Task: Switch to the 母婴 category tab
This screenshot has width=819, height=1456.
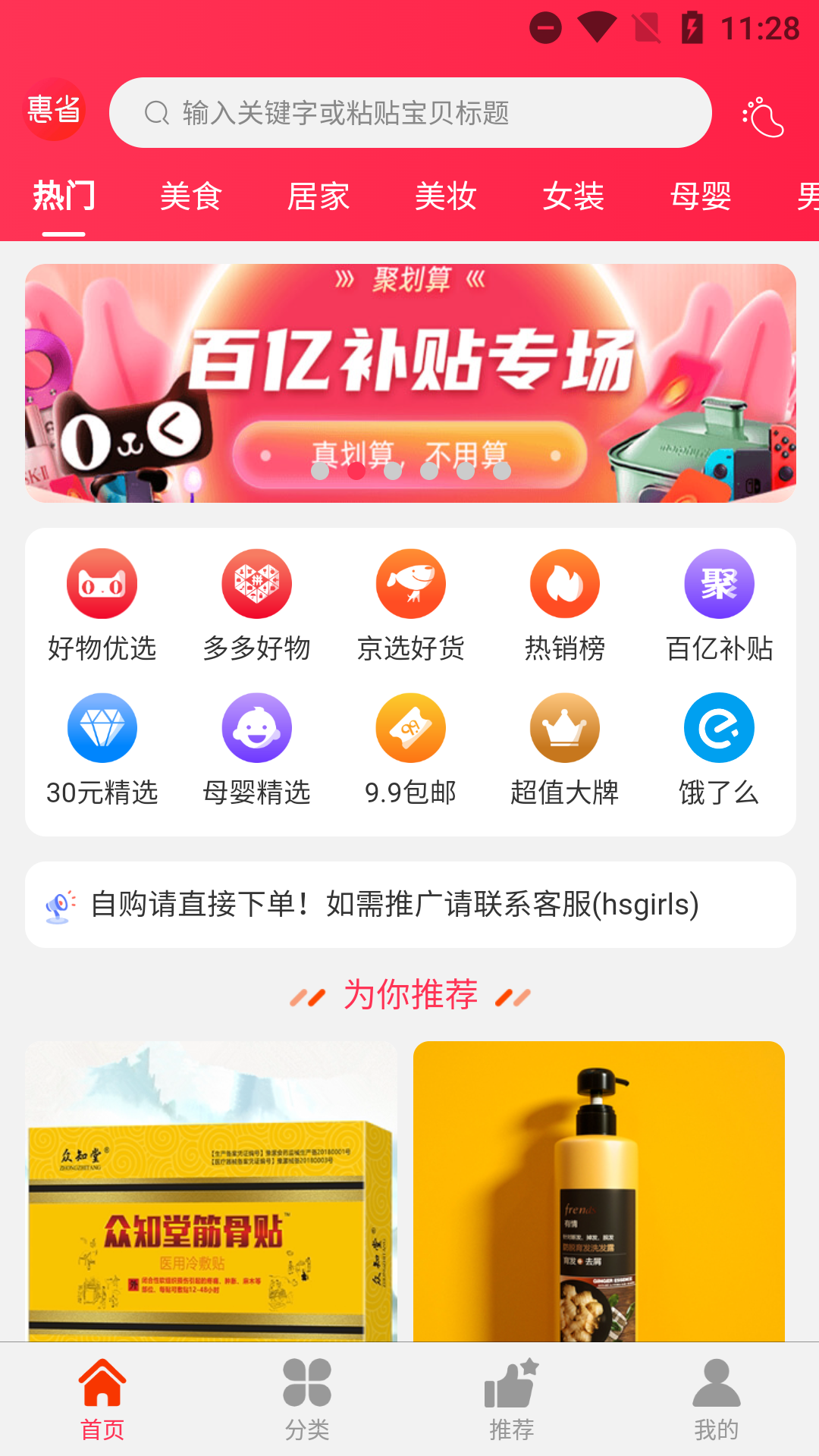Action: click(x=700, y=197)
